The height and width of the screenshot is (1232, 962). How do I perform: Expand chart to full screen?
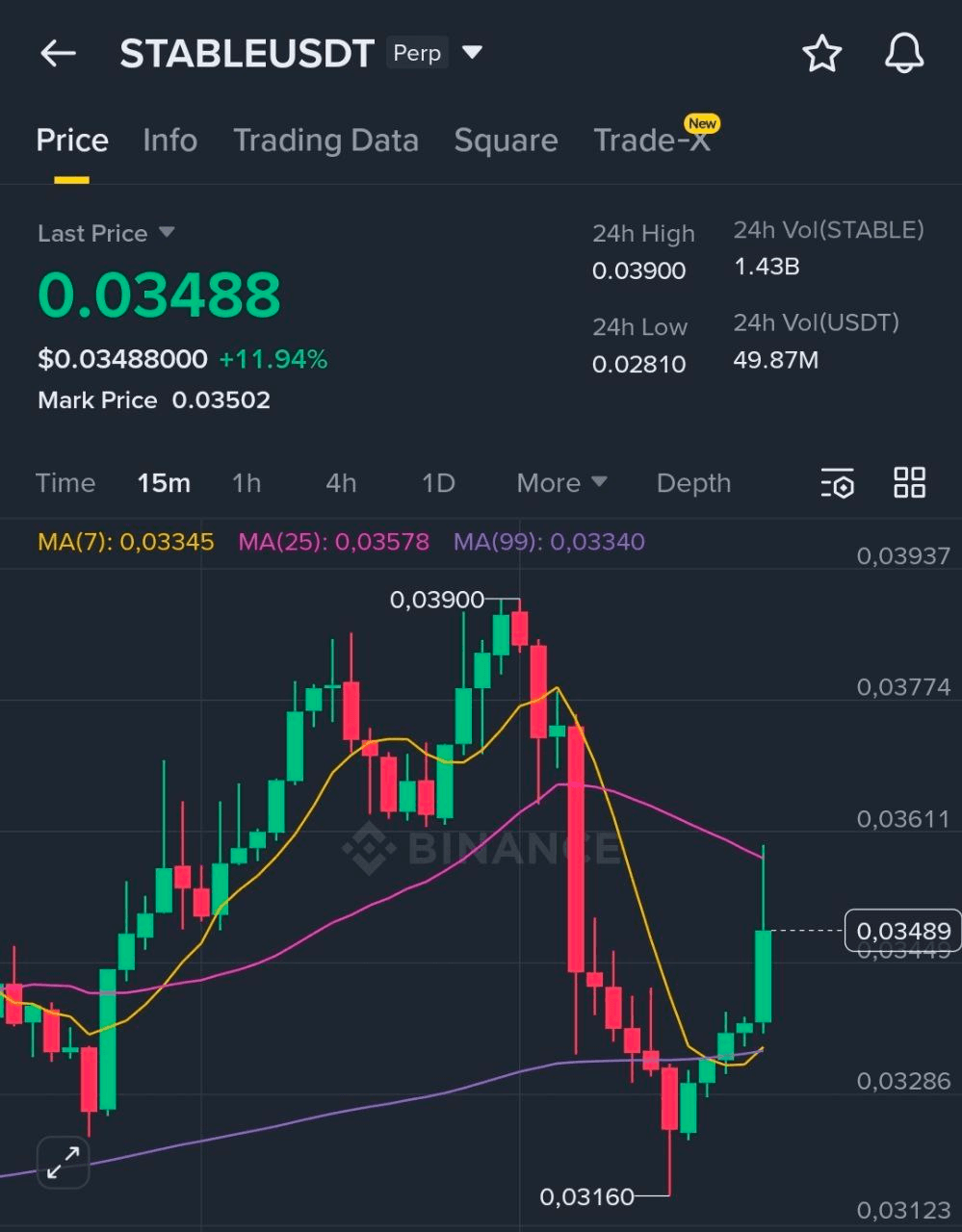(64, 1163)
